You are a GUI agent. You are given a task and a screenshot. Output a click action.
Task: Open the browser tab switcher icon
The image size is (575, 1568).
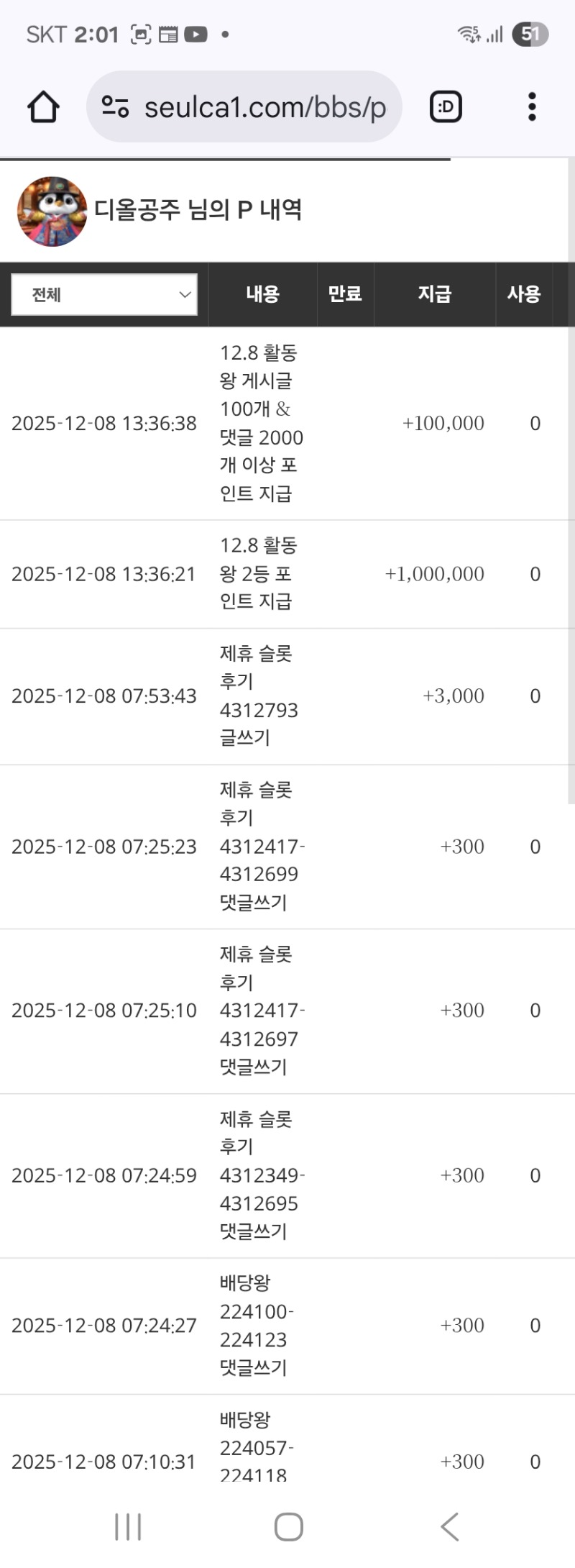click(x=446, y=106)
